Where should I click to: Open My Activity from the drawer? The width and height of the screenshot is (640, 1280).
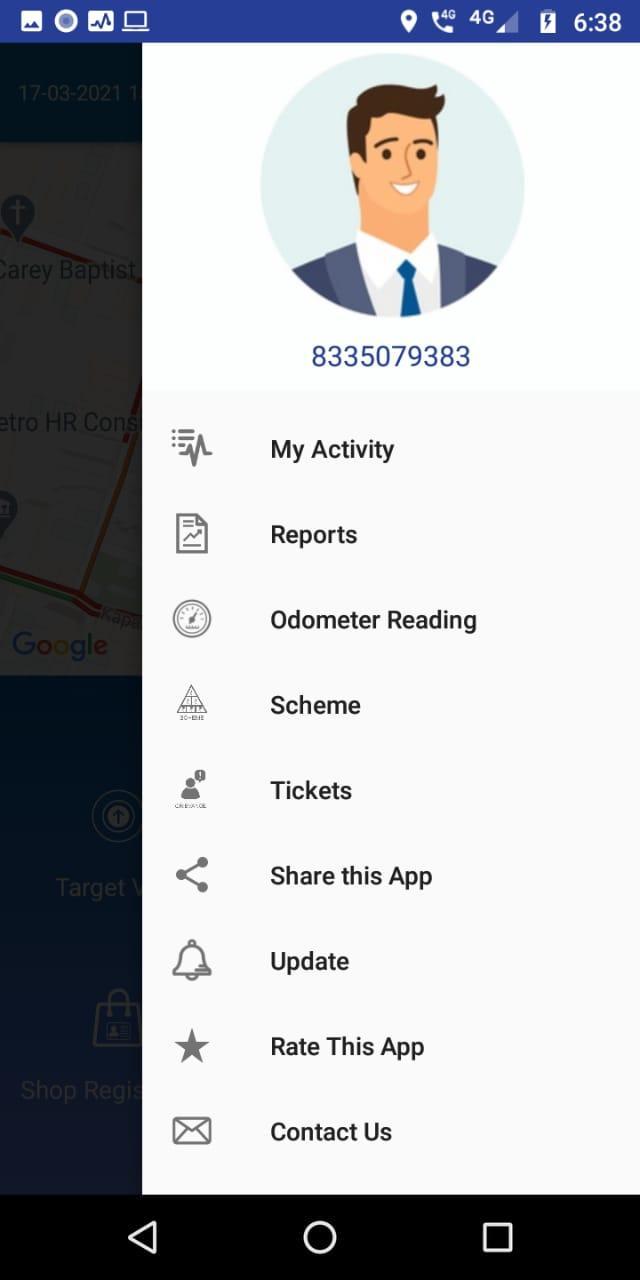click(332, 450)
